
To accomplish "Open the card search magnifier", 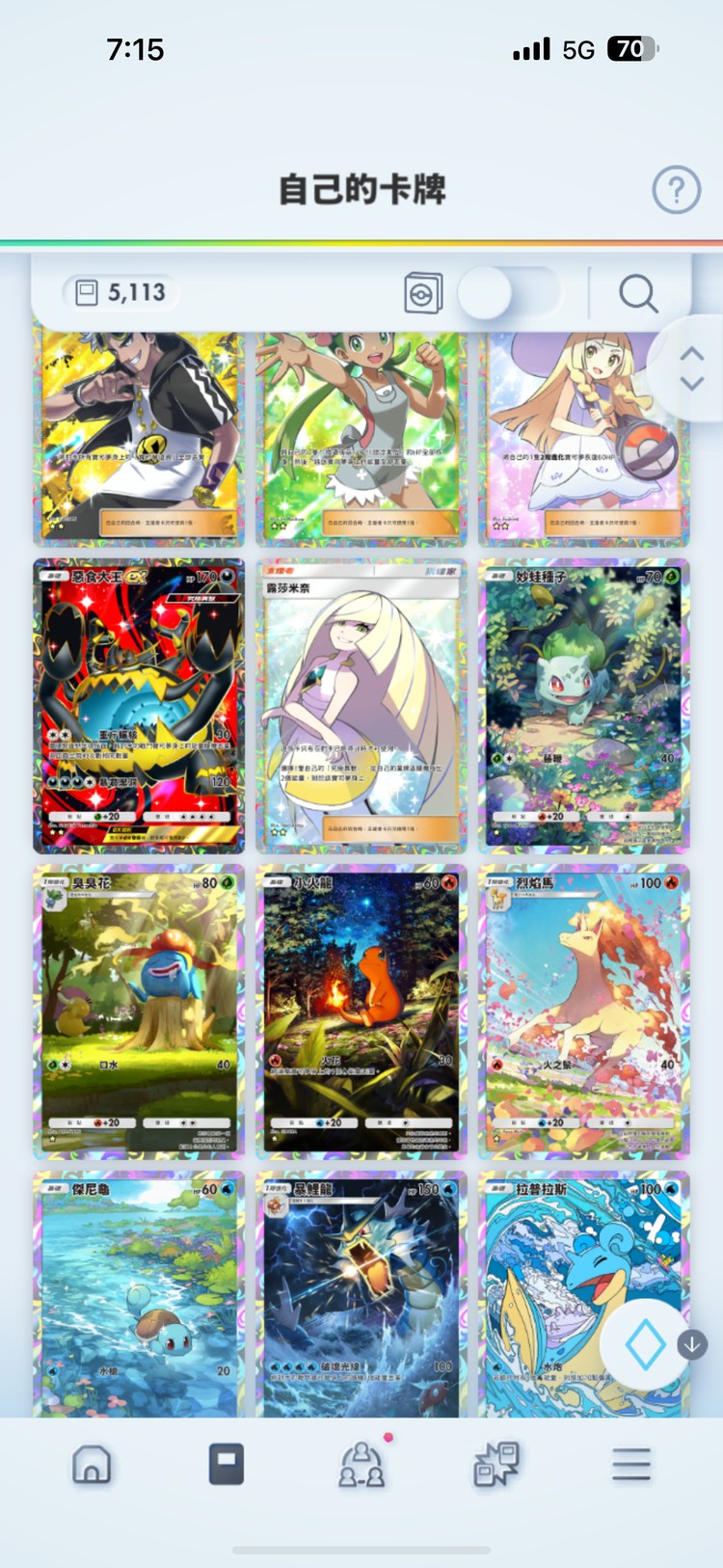I will click(x=637, y=293).
